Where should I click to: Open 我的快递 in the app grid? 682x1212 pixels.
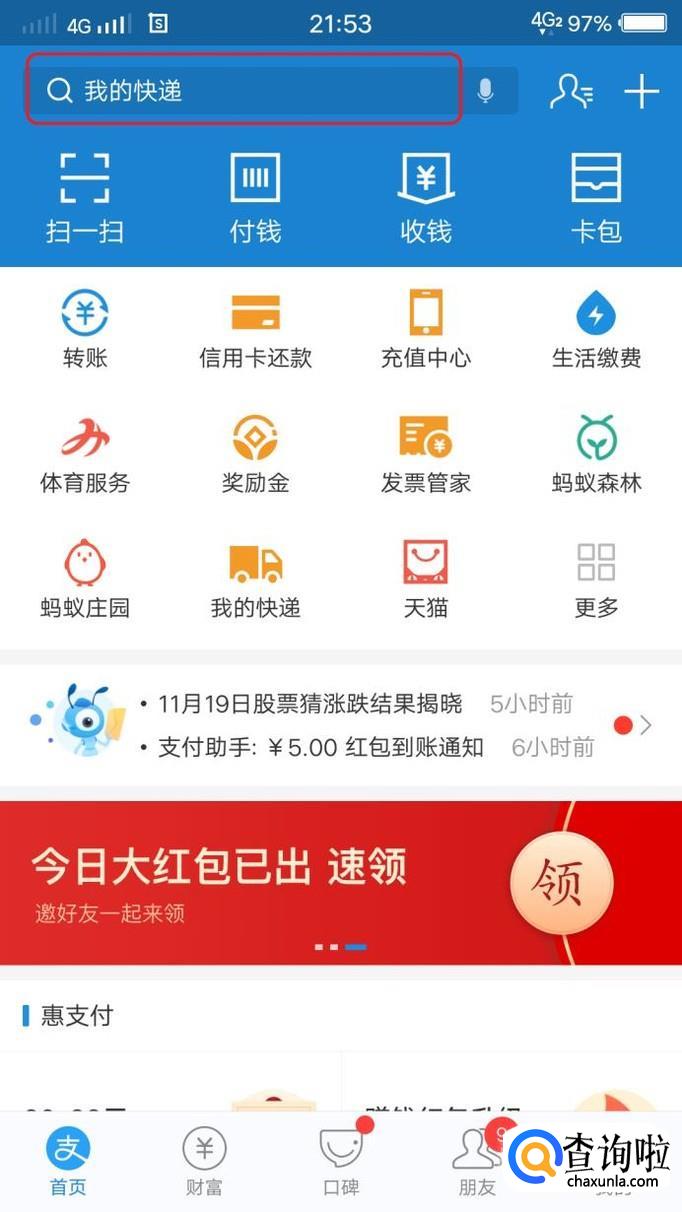coord(255,580)
